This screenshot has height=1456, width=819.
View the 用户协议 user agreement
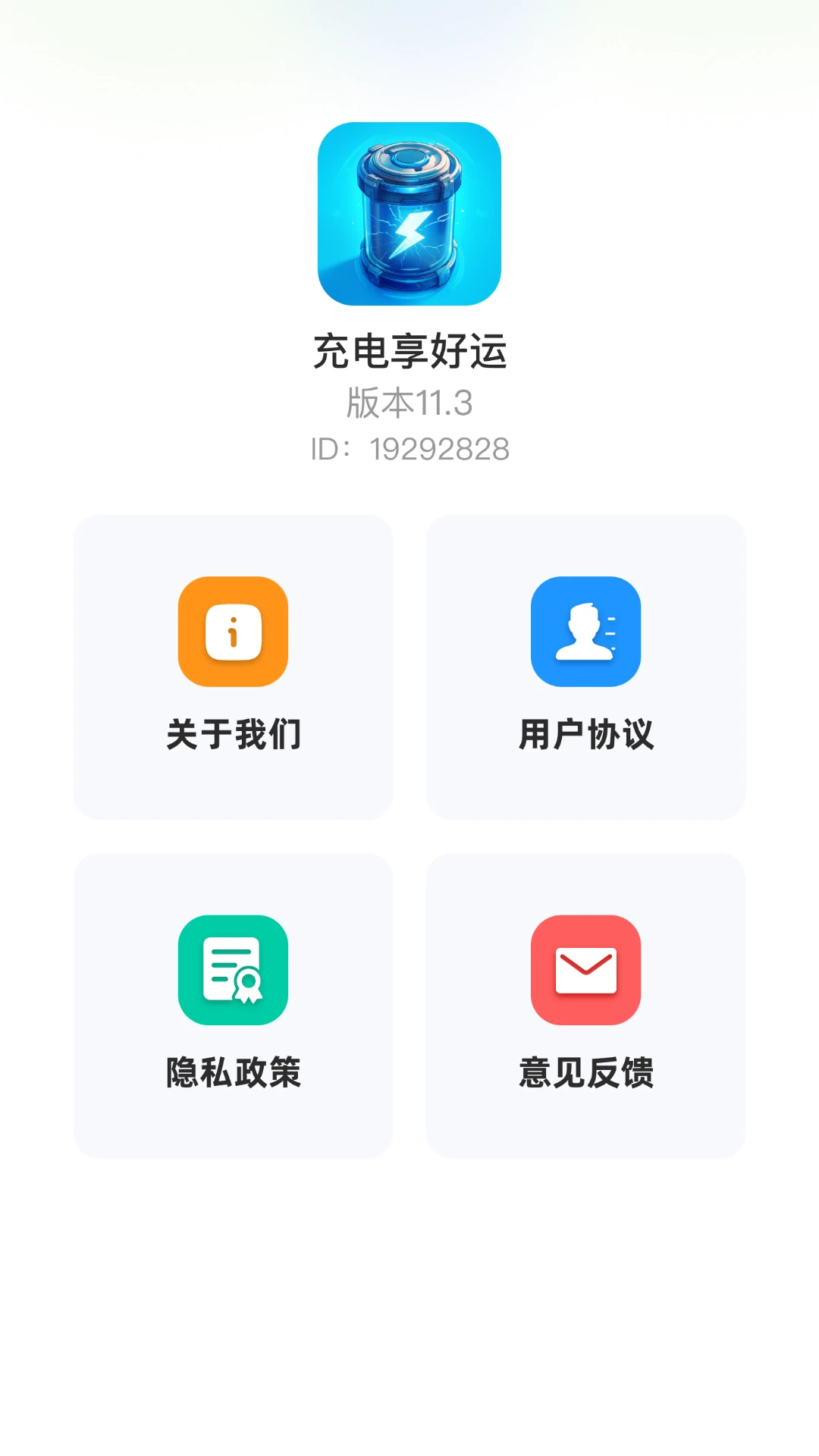click(x=585, y=664)
